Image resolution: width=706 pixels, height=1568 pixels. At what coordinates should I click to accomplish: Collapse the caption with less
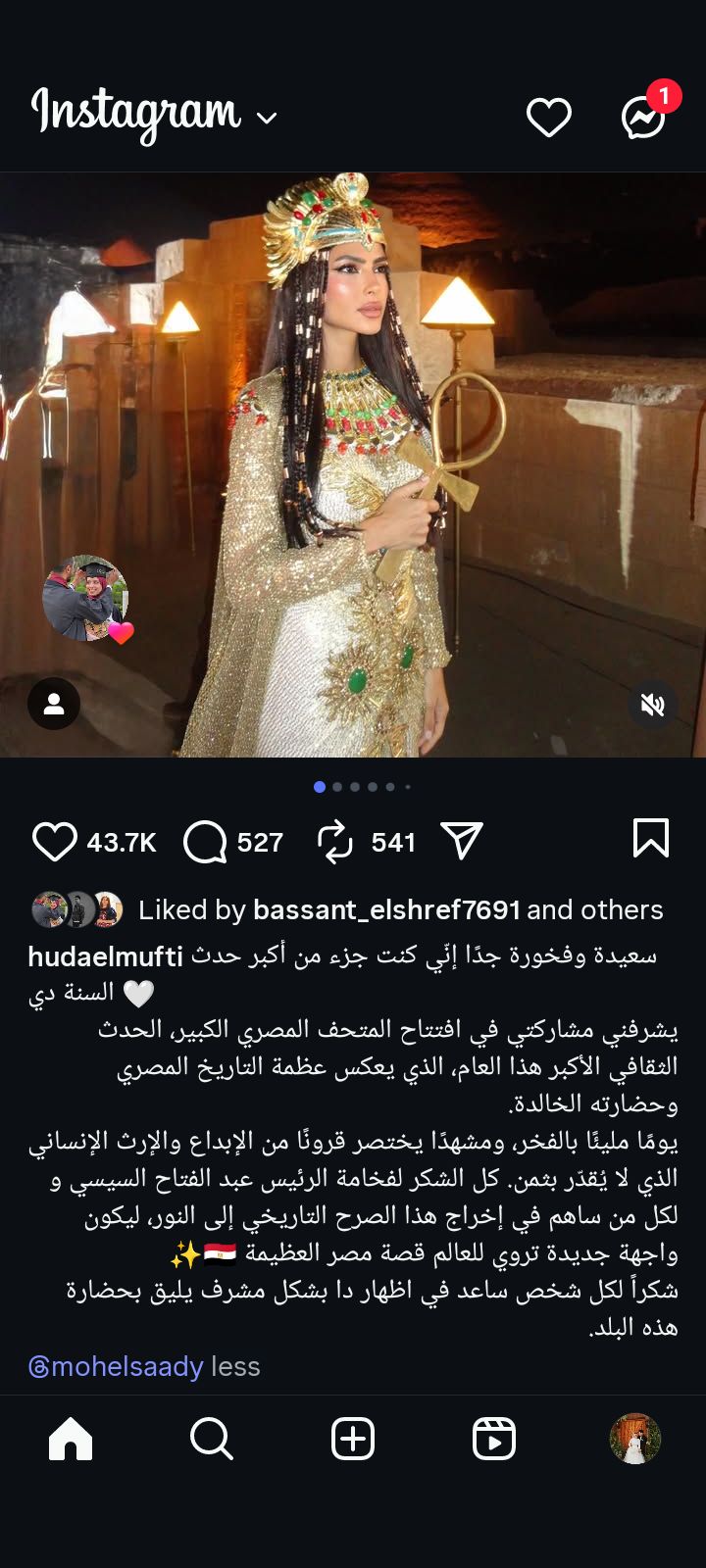[x=235, y=1366]
